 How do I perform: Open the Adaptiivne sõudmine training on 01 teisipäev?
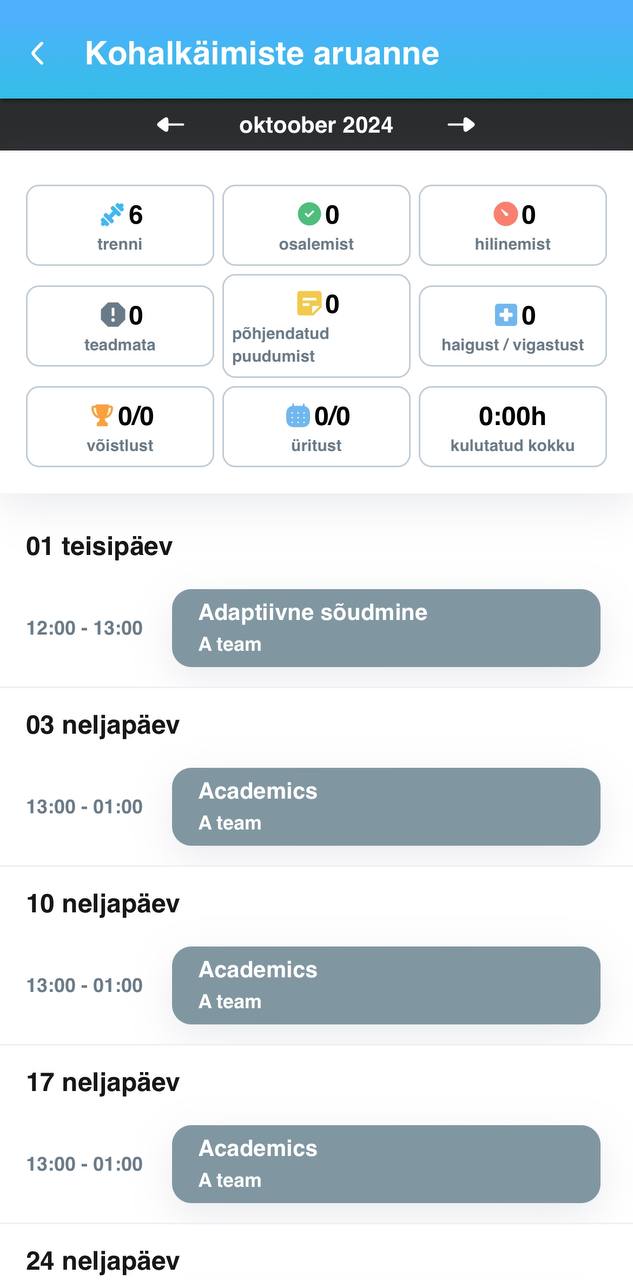coord(386,628)
